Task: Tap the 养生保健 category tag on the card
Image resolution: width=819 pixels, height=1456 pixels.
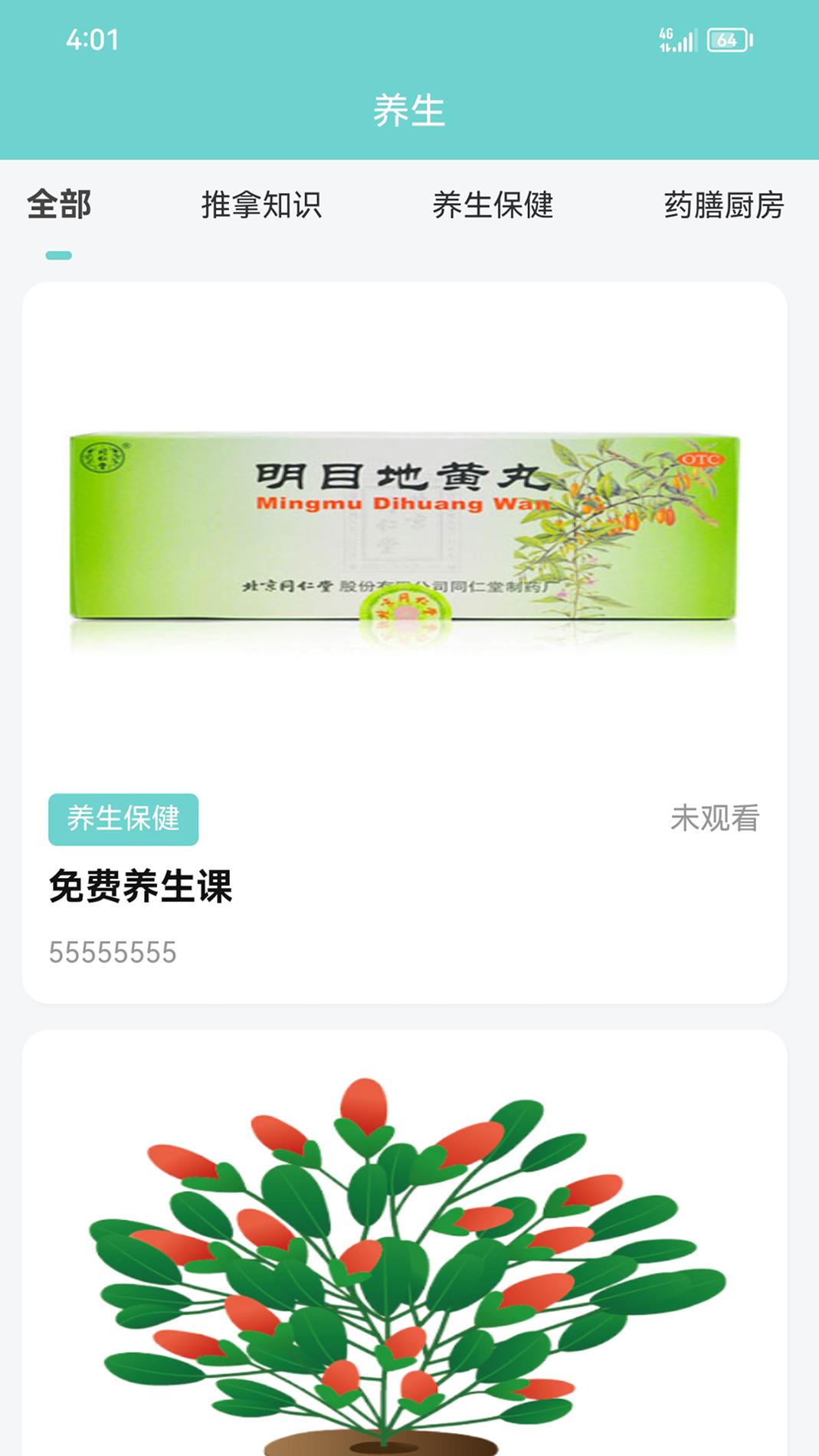Action: click(123, 818)
